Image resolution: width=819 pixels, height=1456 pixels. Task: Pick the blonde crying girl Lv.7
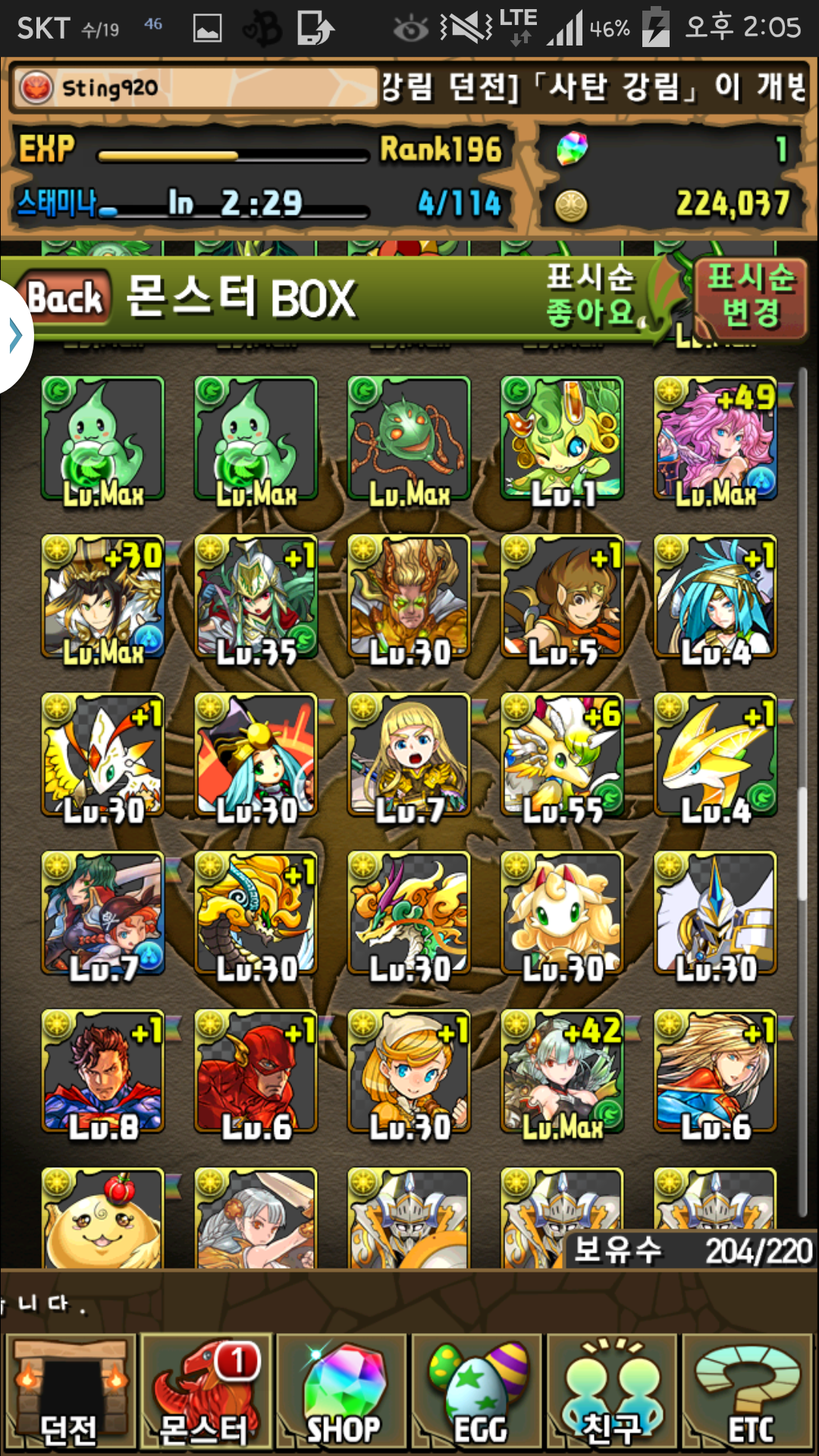click(409, 755)
